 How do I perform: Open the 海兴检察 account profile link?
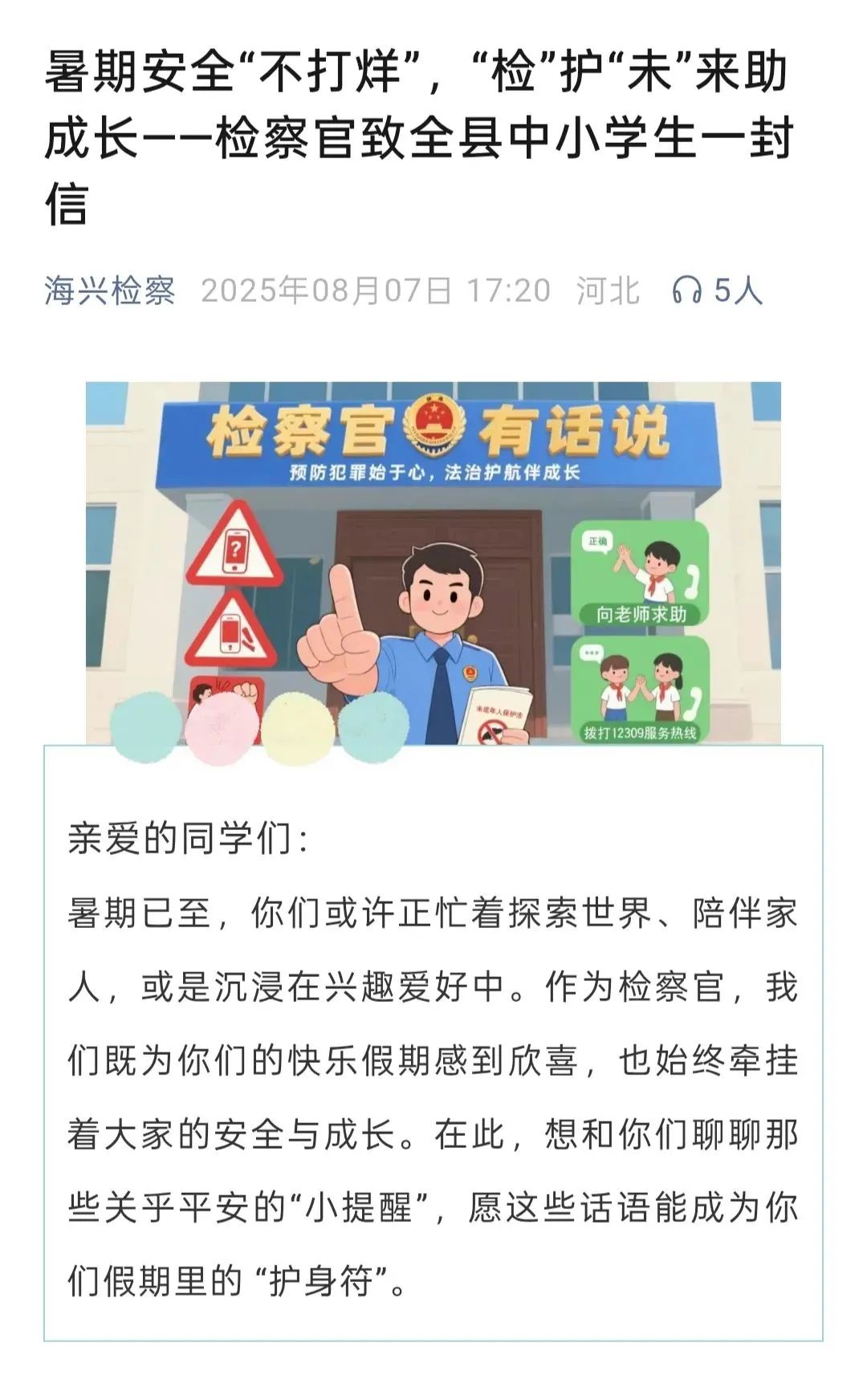(110, 290)
